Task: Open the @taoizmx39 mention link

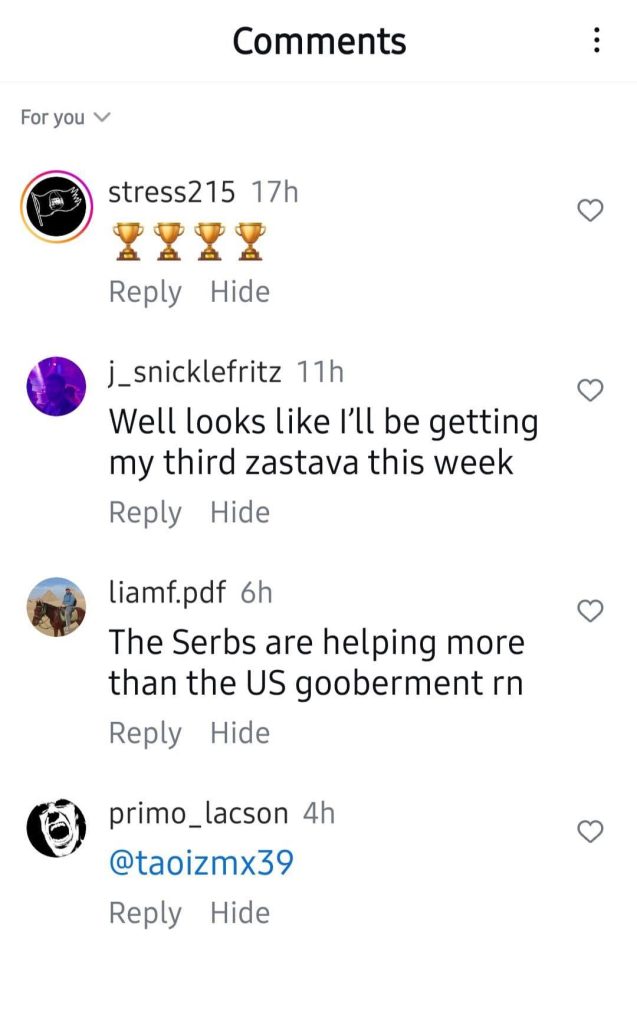Action: point(201,862)
